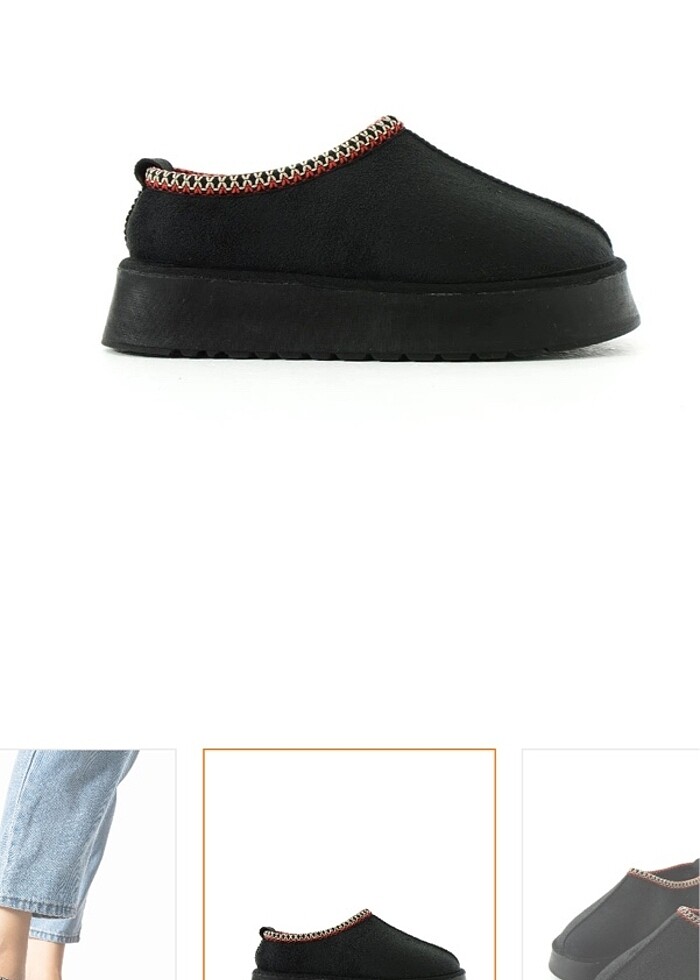Tap the large black platform shoe image

(x=370, y=240)
